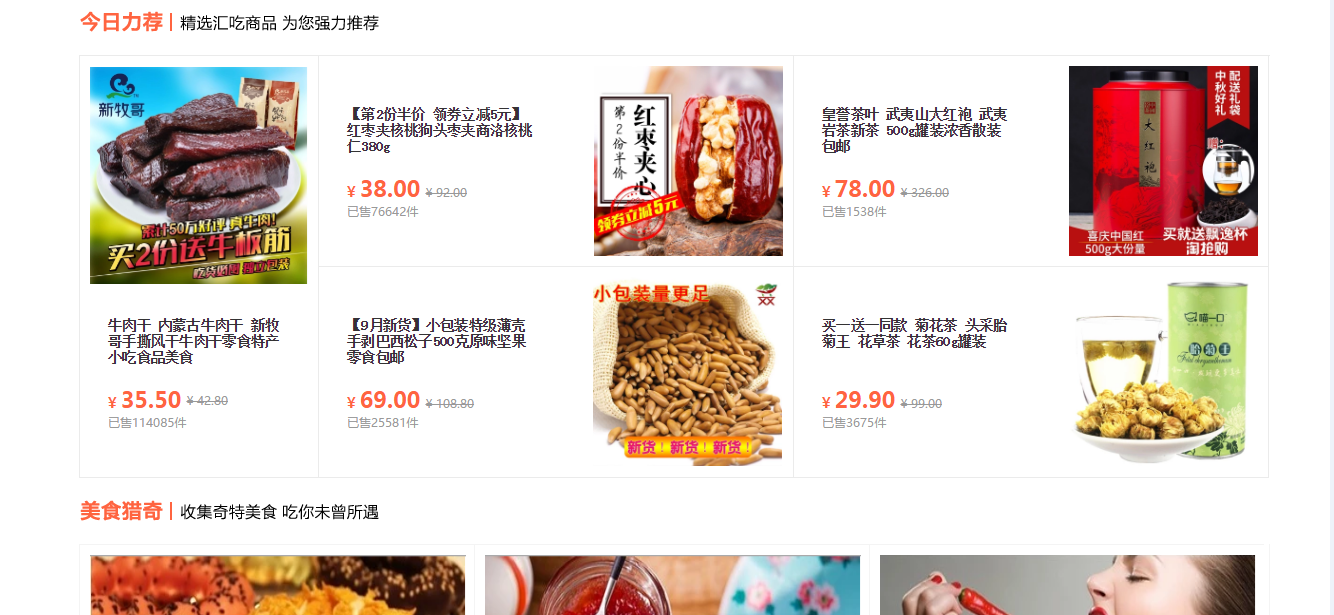Viewport: 1334px width, 615px height.
Task: Open the 买一送一 菊花茶 product title
Action: coord(914,334)
